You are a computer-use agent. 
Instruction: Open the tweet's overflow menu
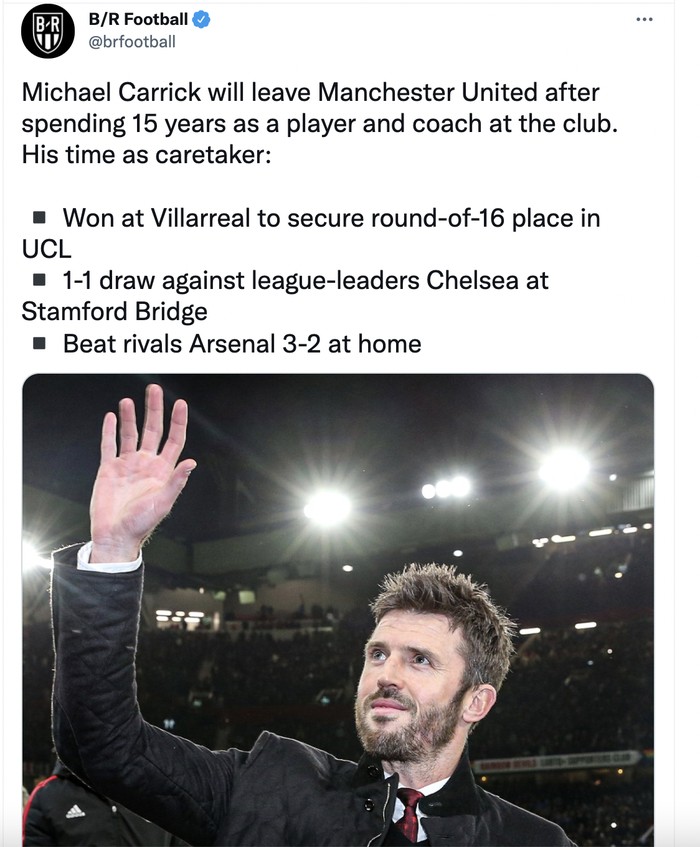click(x=645, y=20)
